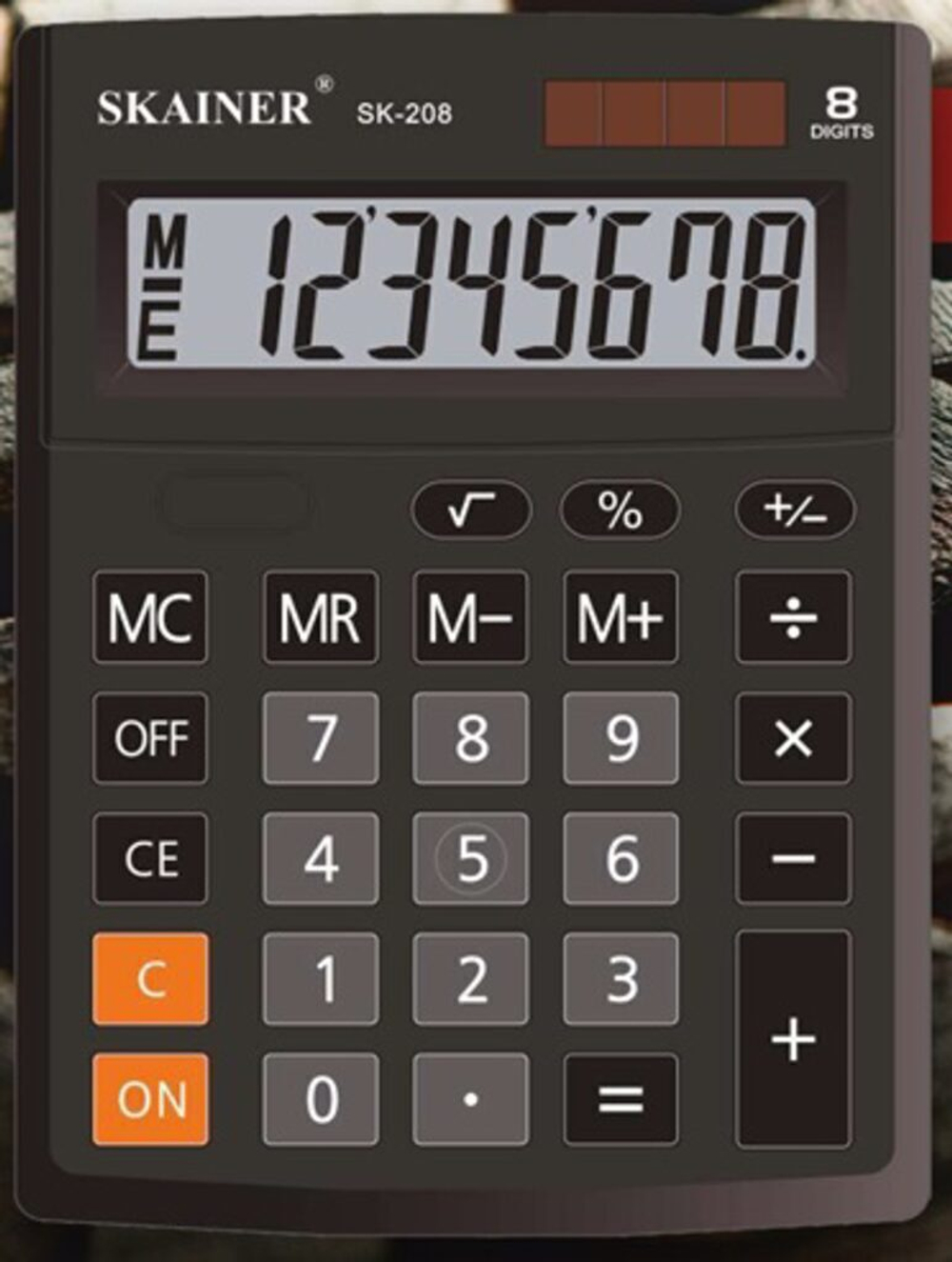The height and width of the screenshot is (1262, 952).
Task: Insert a decimal point
Action: click(x=470, y=1099)
